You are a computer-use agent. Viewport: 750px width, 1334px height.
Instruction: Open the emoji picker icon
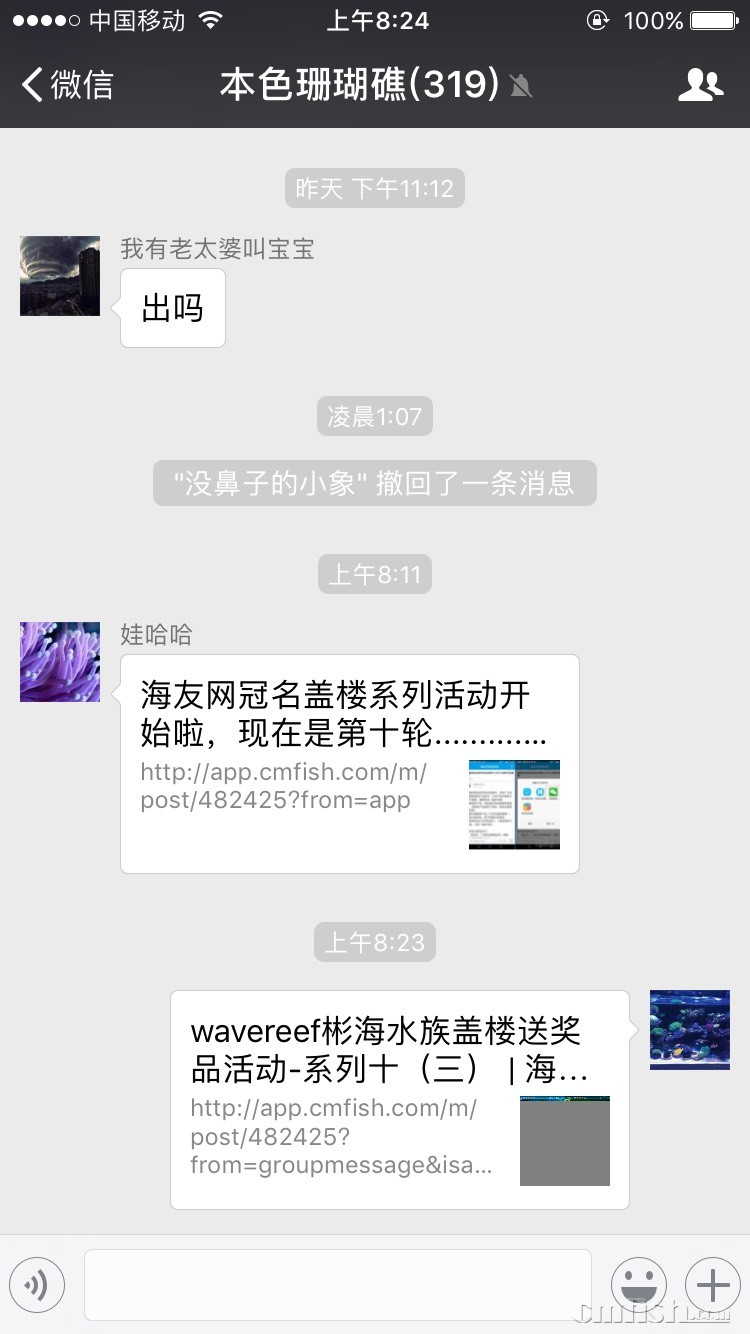click(638, 1285)
